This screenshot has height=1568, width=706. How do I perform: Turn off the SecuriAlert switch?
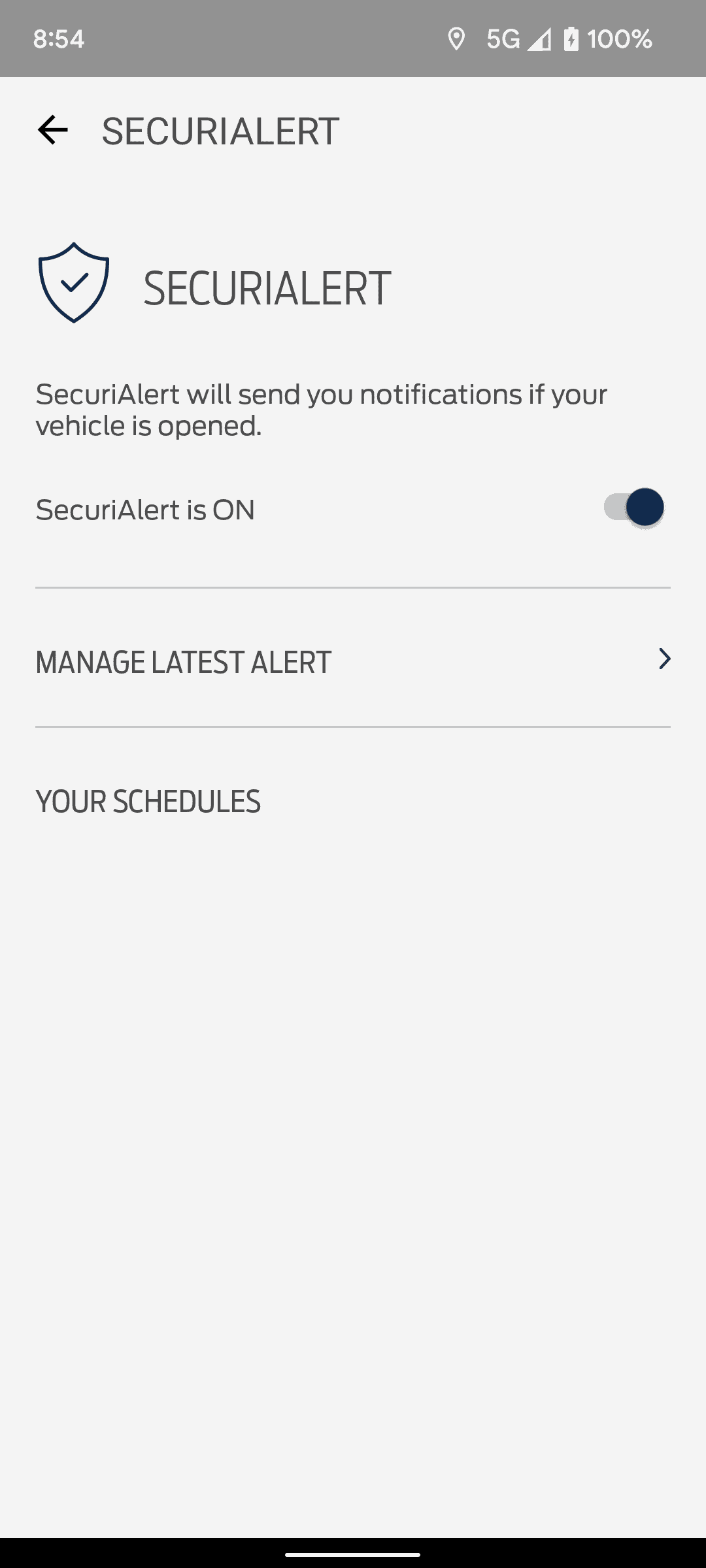pos(633,508)
